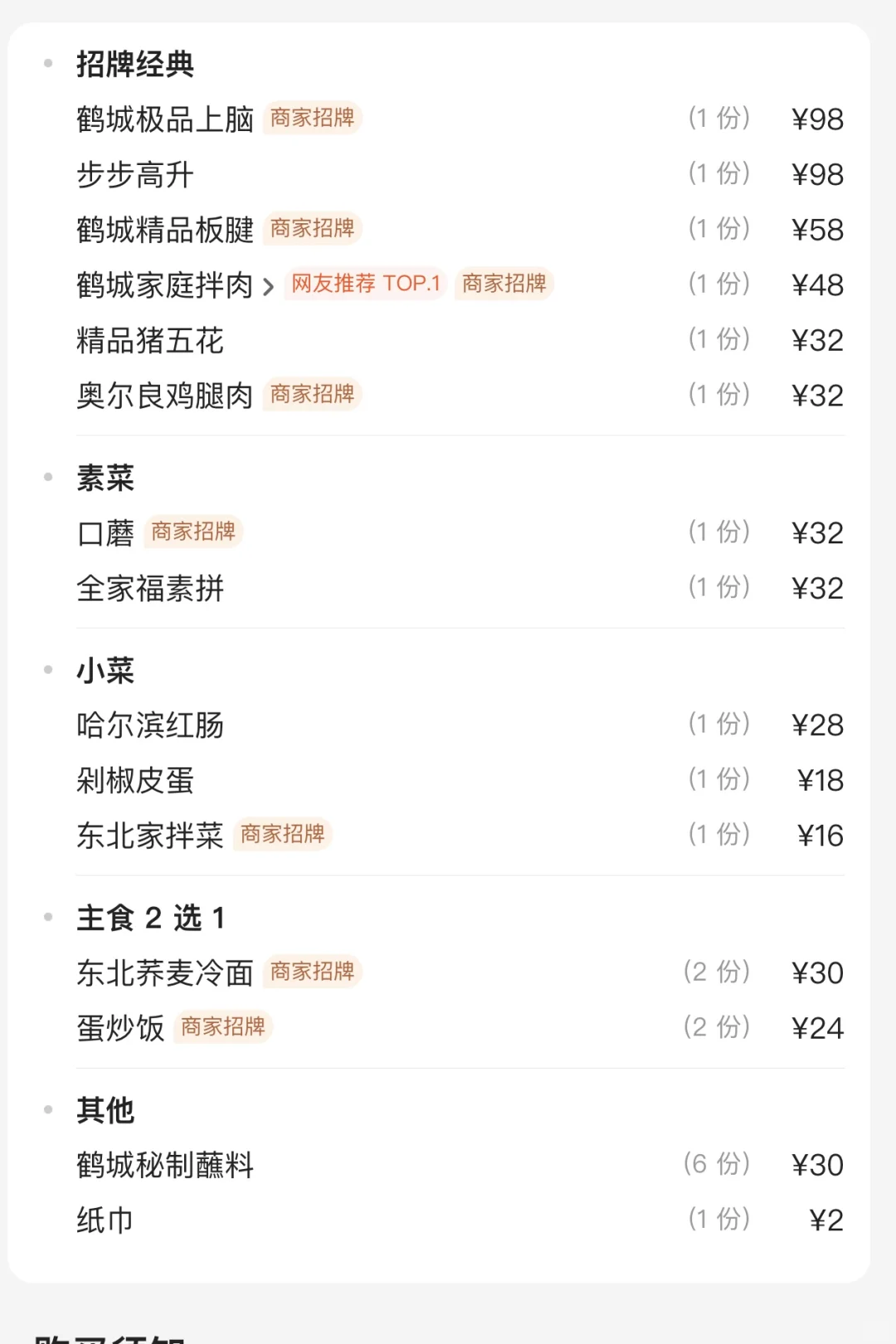Choose 蛋炒饭 as the staple option
This screenshot has width=896, height=1344.
coord(120,1027)
